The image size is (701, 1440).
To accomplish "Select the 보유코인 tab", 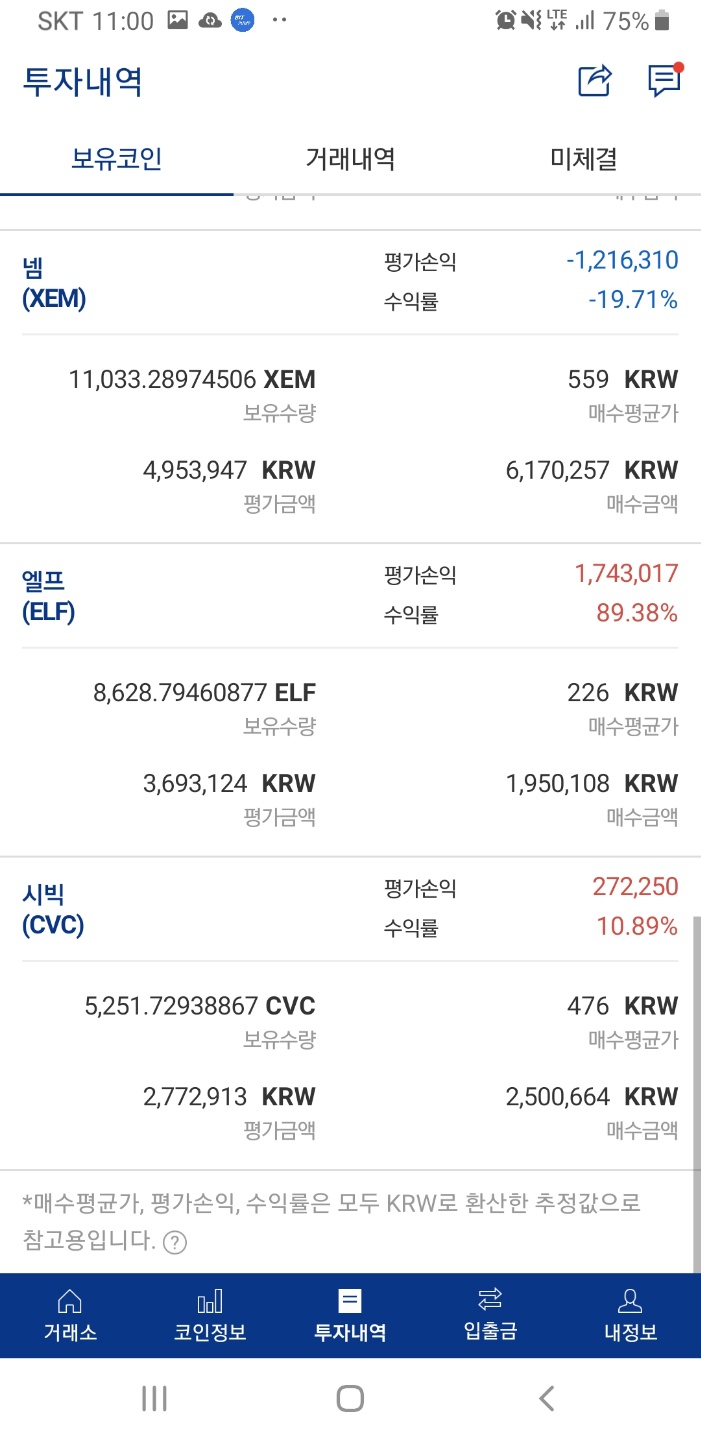I will (x=116, y=158).
